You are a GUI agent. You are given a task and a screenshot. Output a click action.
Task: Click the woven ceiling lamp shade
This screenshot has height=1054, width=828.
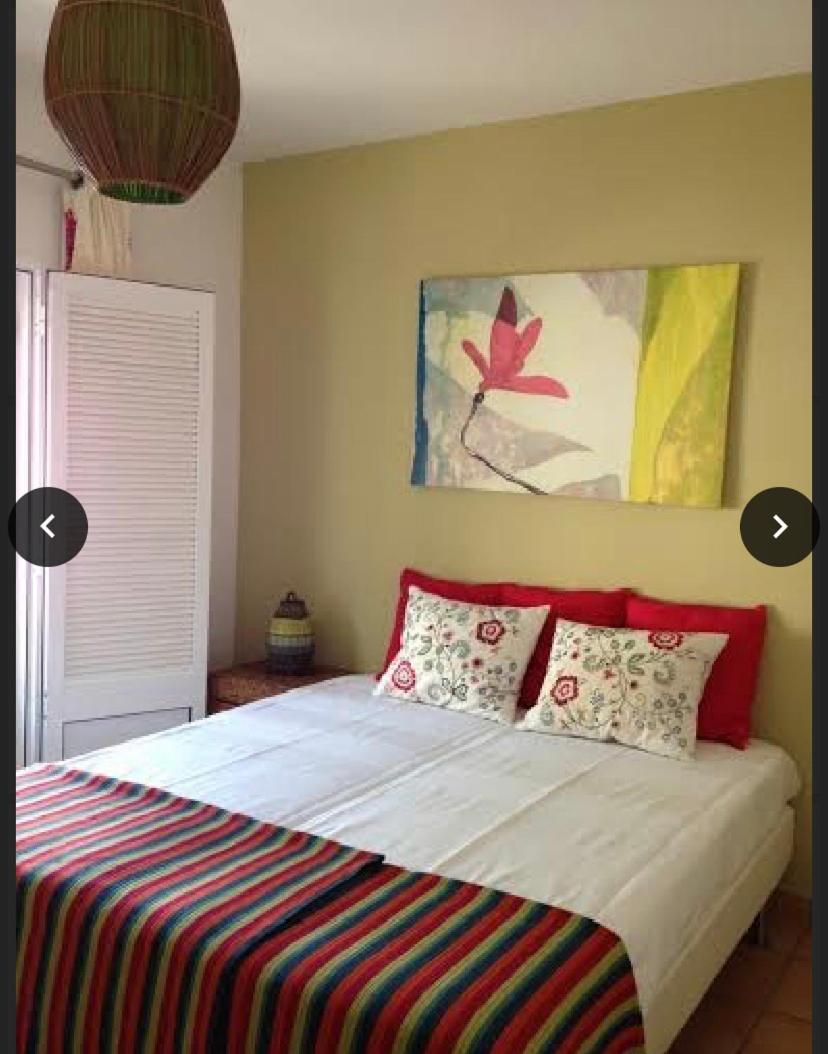pos(140,95)
